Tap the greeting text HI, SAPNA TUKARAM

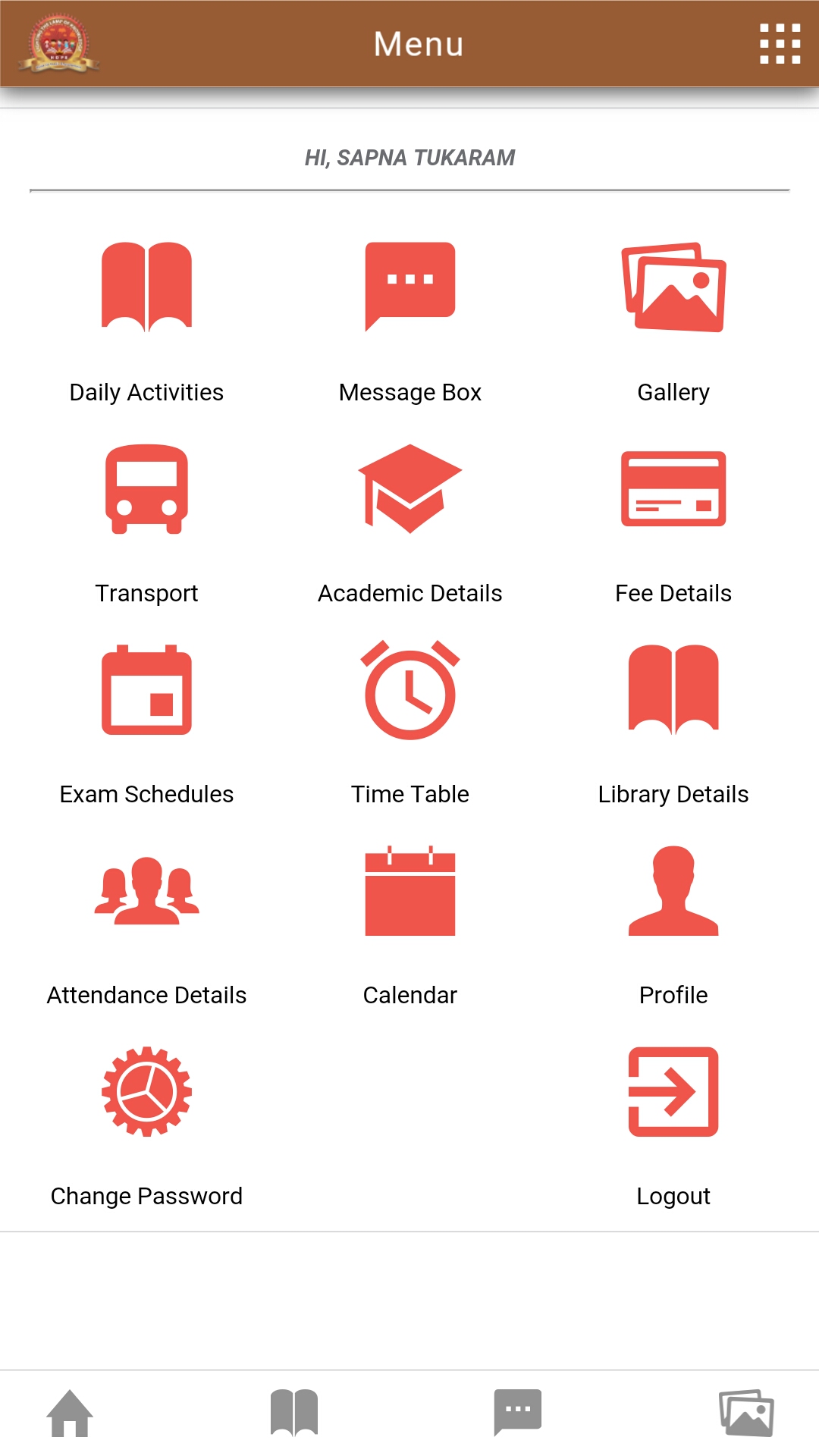409,158
